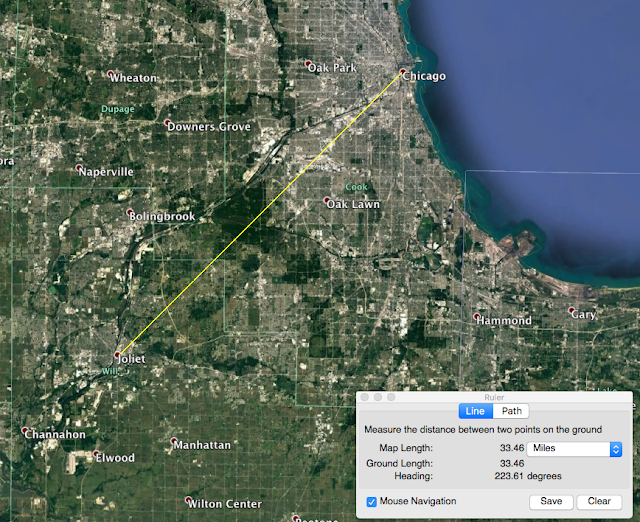The width and height of the screenshot is (640, 522).
Task: Switch to the Path tab
Action: pos(511,411)
